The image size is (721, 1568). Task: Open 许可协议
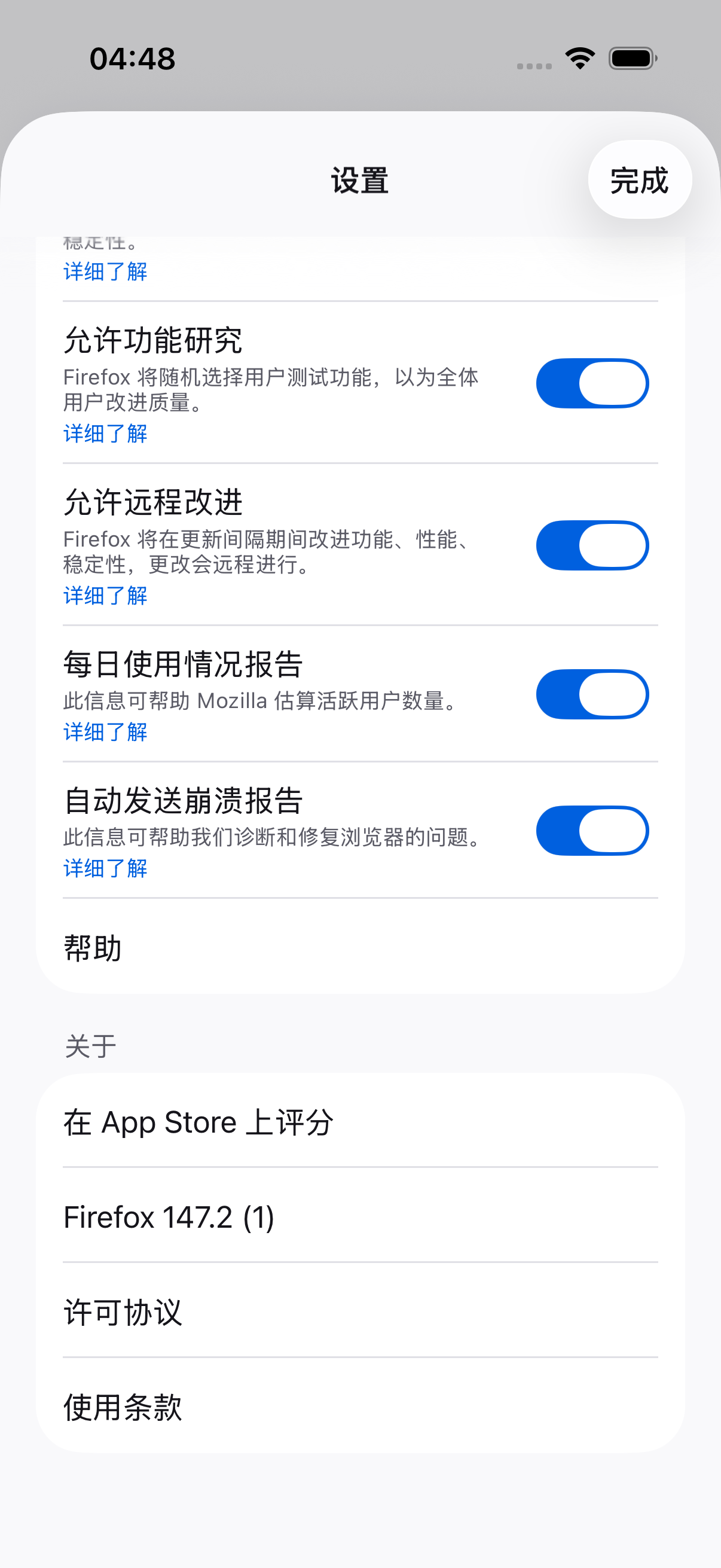pos(359,1311)
